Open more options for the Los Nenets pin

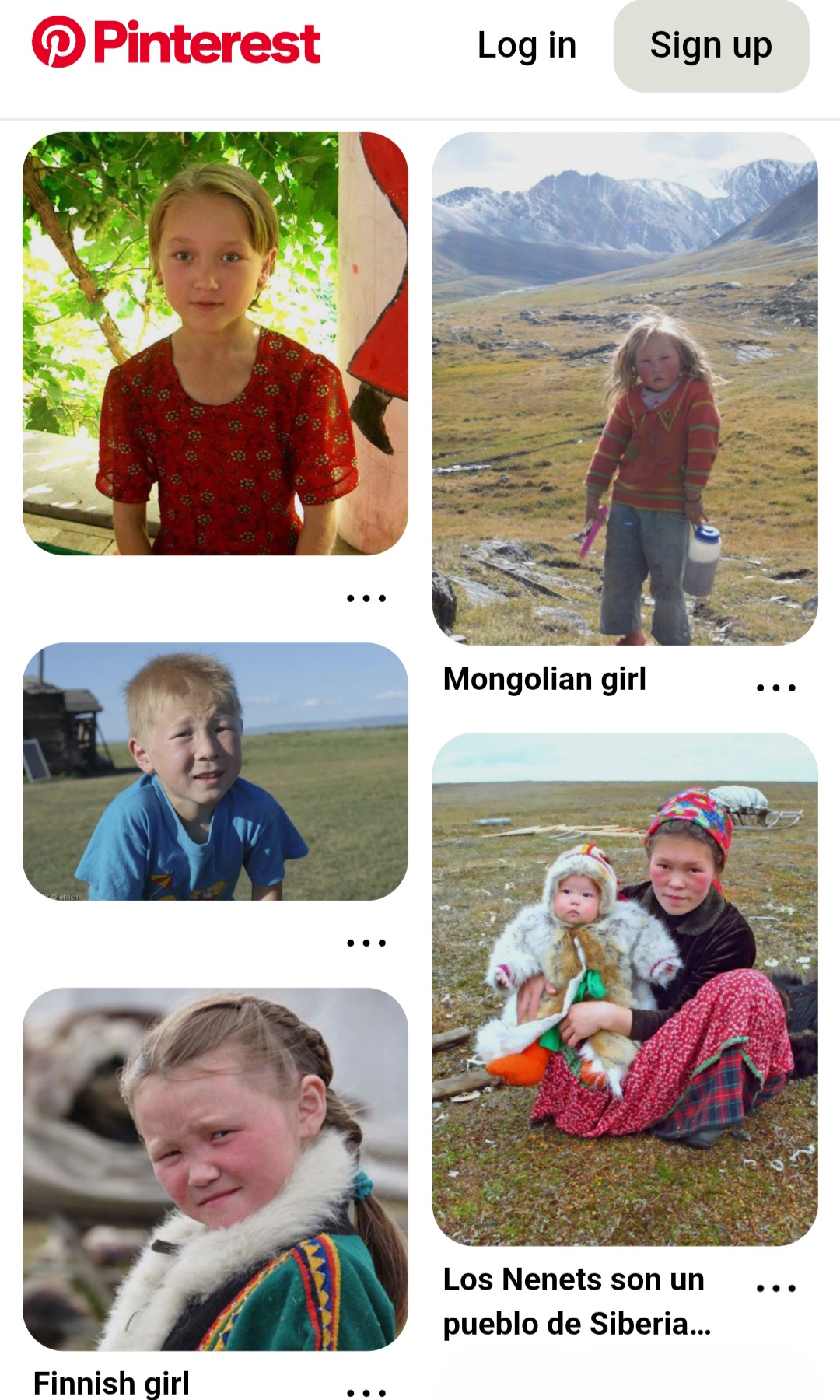tap(775, 1288)
